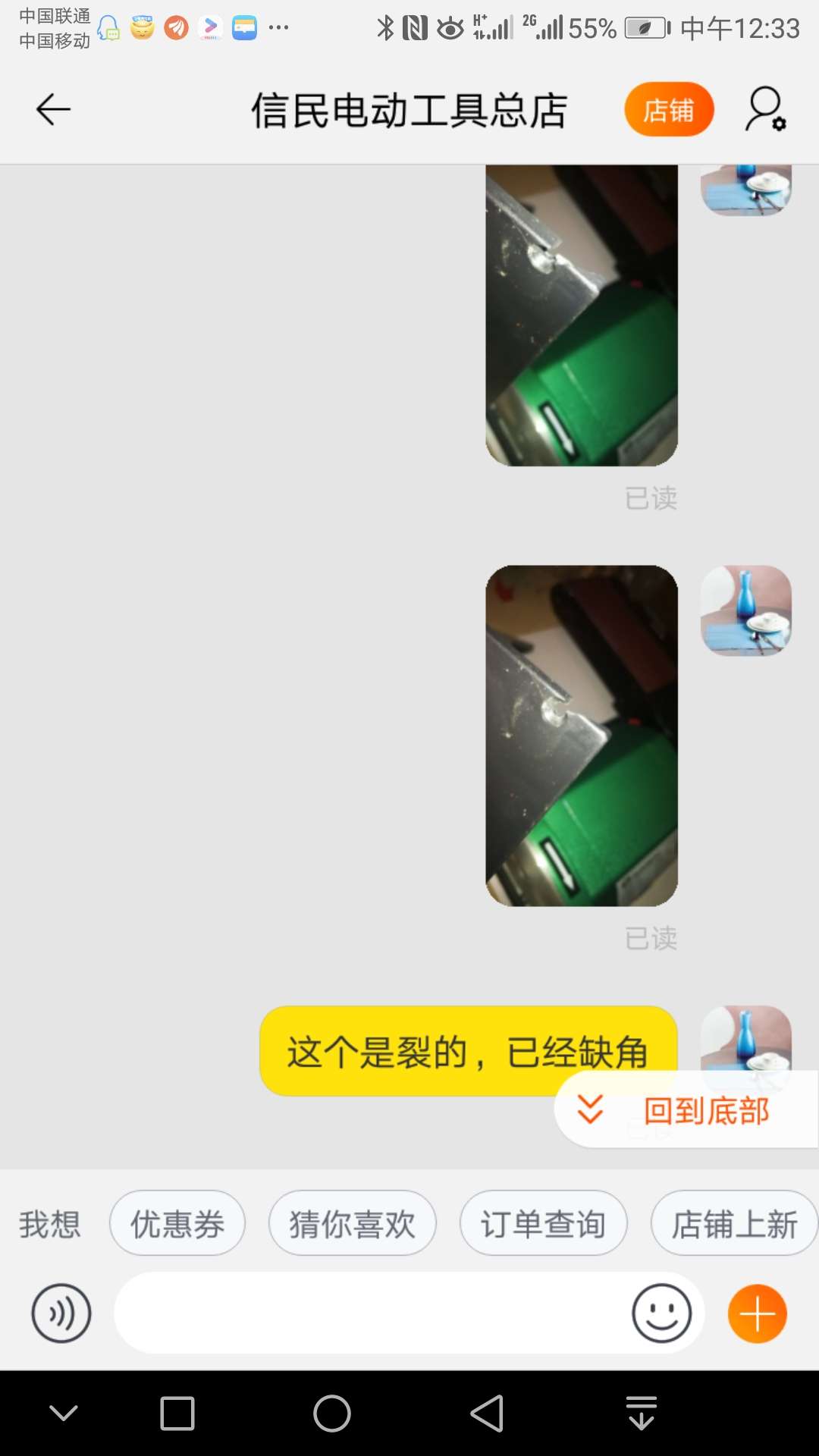This screenshot has height=1456, width=819.
Task: Tap the system home button
Action: pos(332,1414)
